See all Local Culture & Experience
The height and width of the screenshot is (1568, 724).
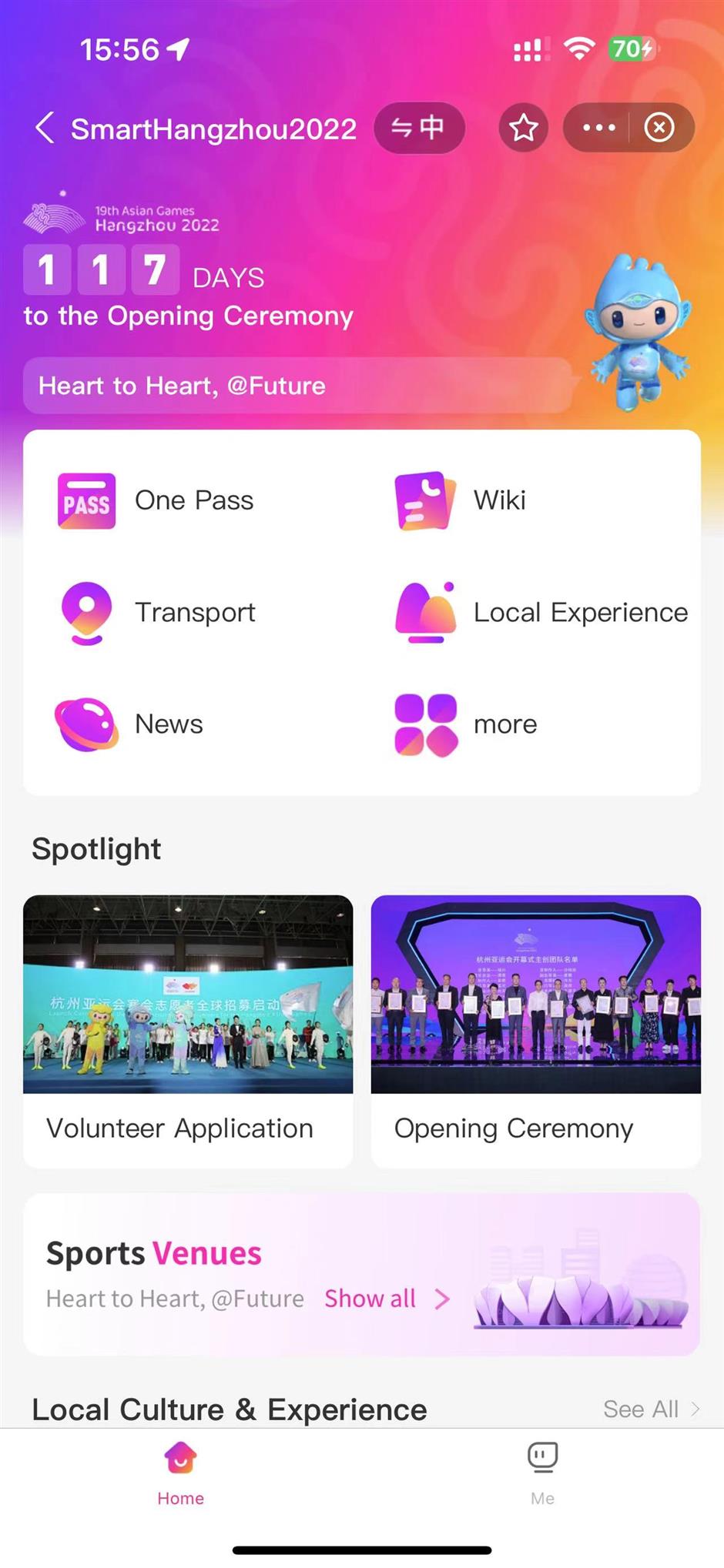tap(650, 1409)
